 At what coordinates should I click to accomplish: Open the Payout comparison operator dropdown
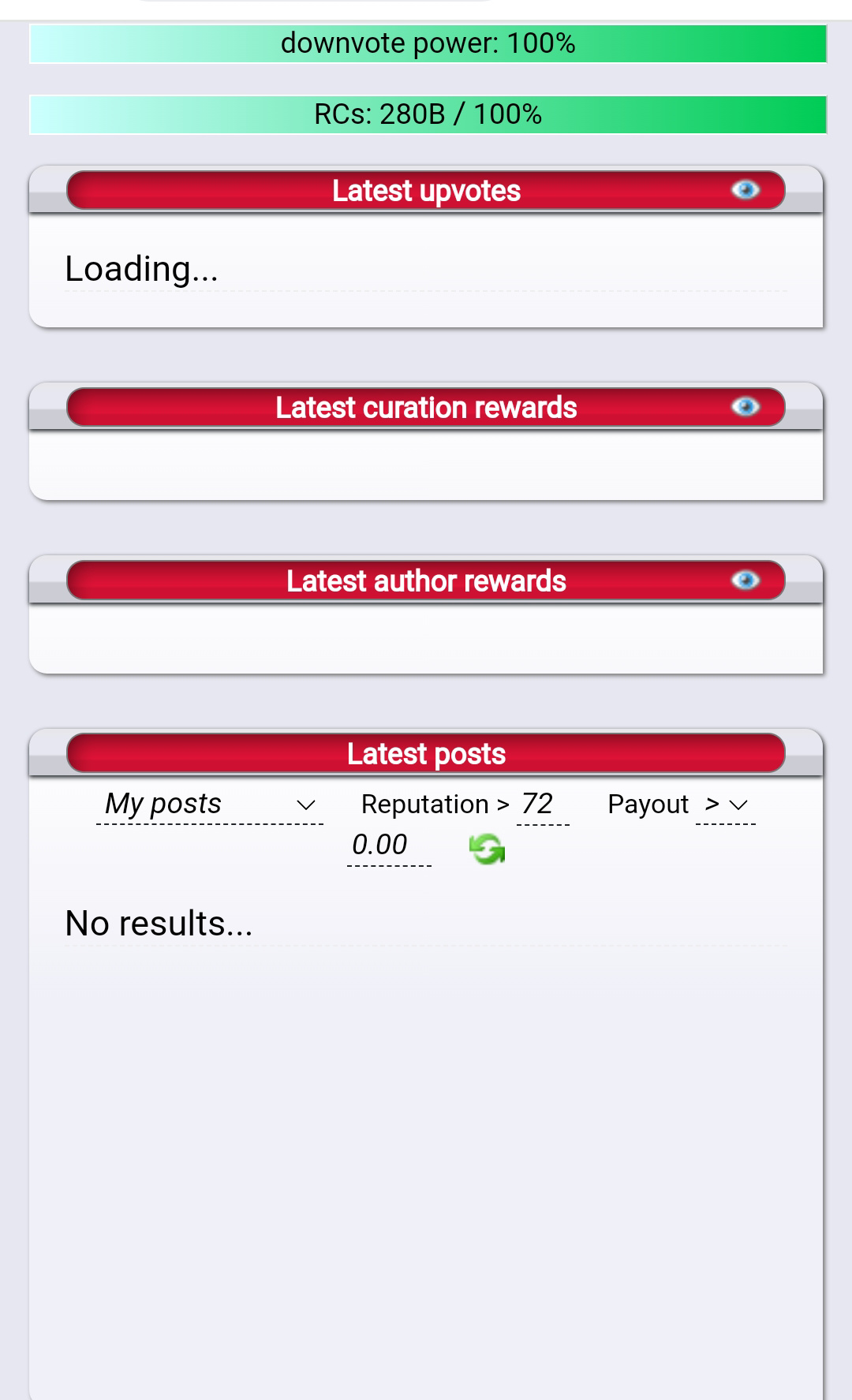point(726,805)
